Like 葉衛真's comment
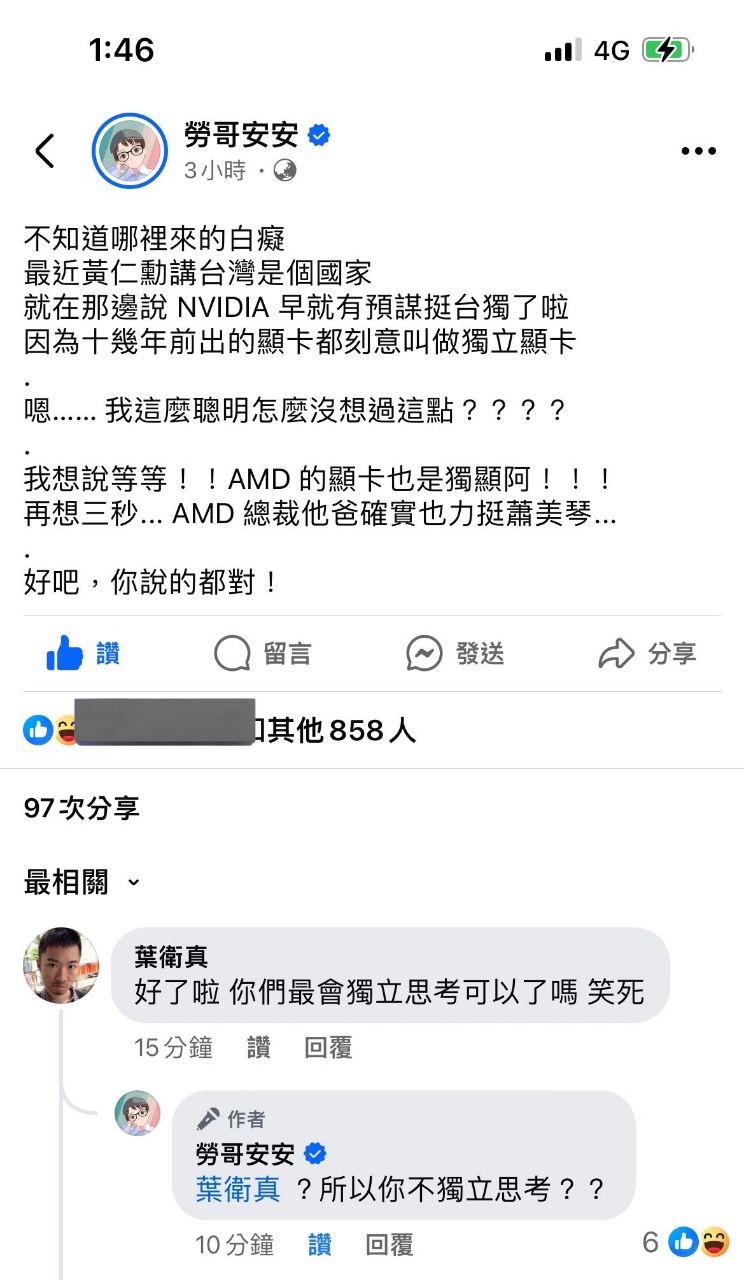Screen dimensions: 744x1280 point(258,1048)
